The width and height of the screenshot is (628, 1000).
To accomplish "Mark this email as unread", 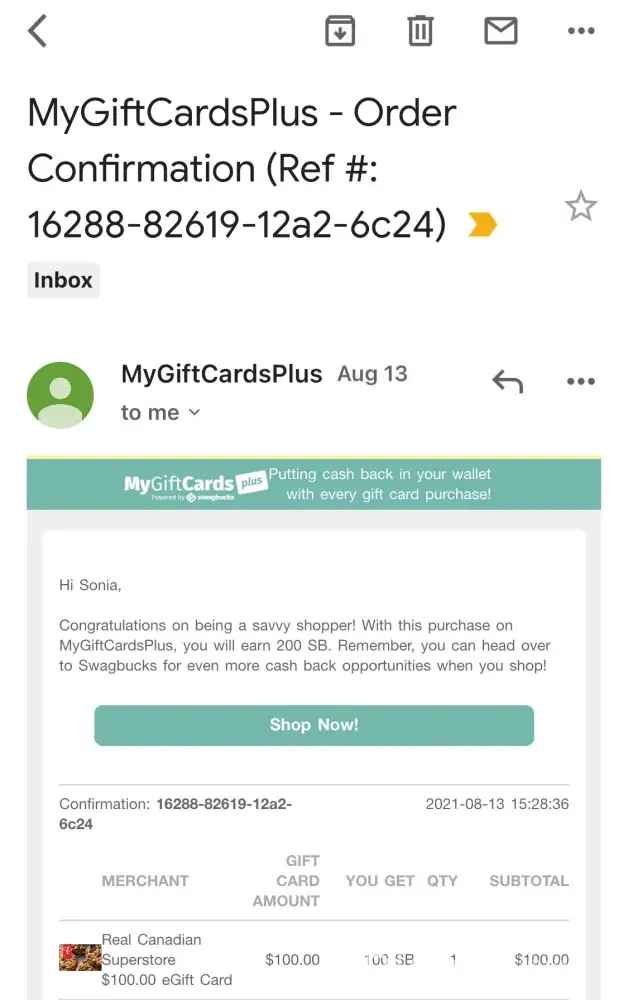I will pyautogui.click(x=500, y=32).
